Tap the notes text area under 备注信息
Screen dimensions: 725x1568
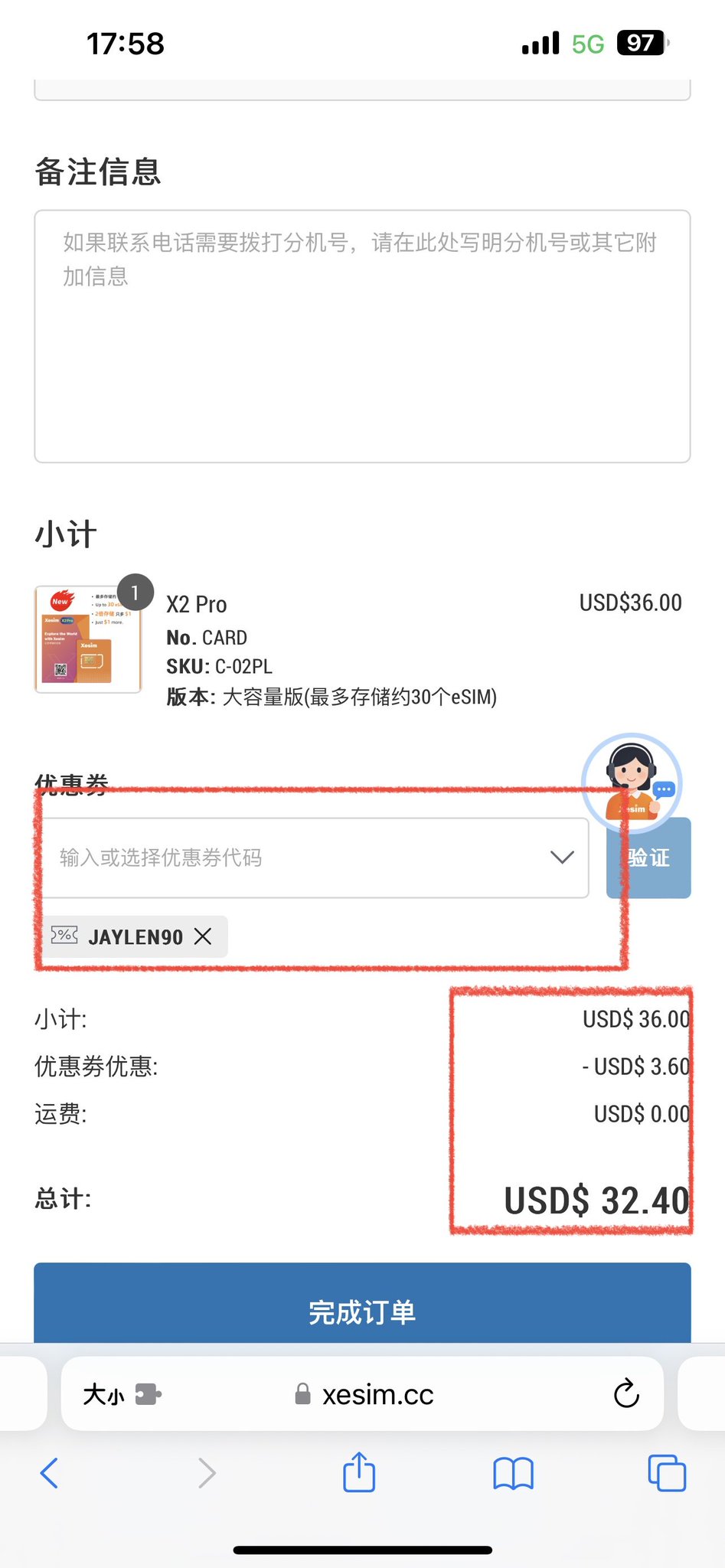tap(362, 336)
